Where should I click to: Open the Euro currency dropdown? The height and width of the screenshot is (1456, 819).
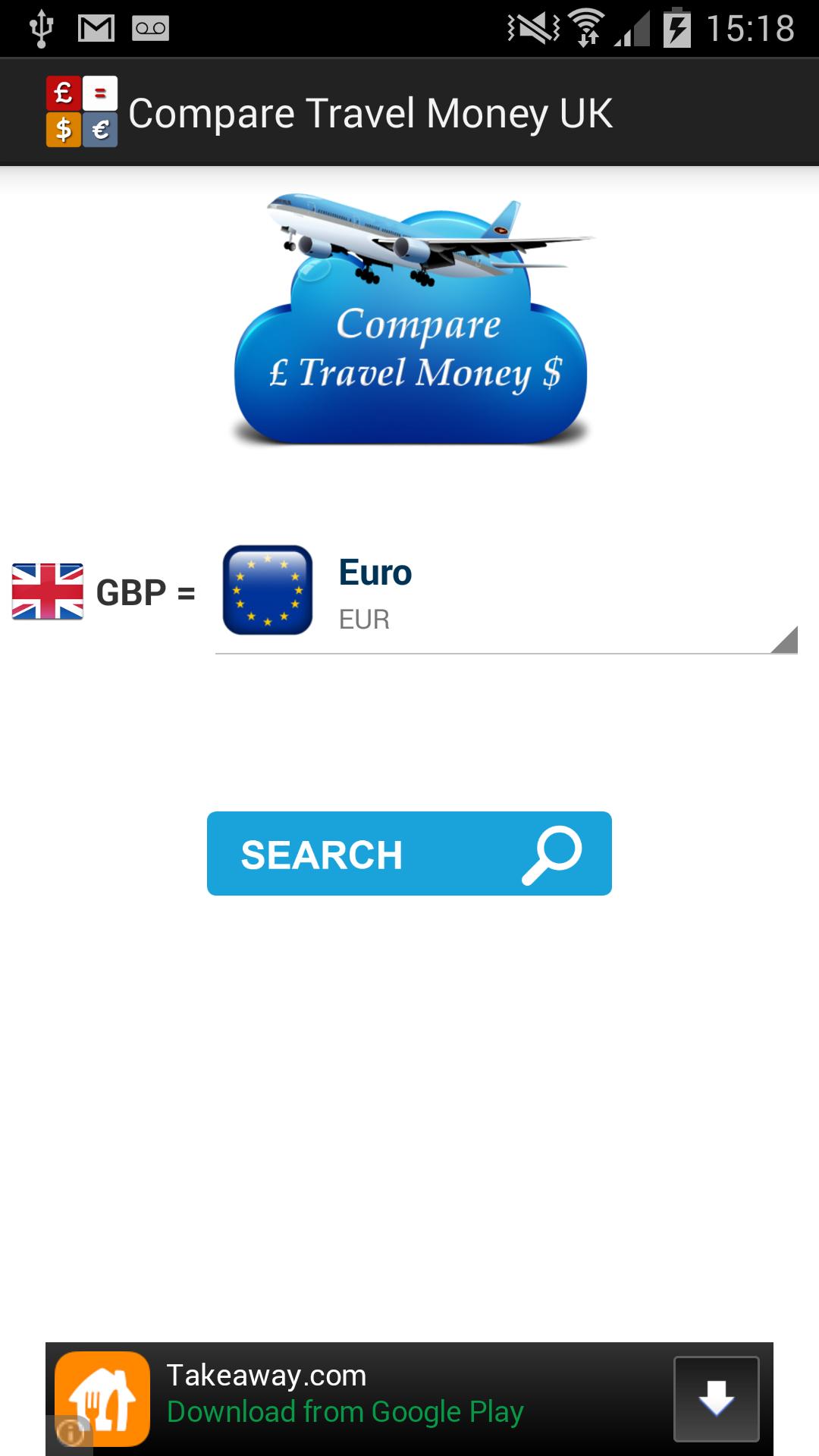[x=506, y=595]
